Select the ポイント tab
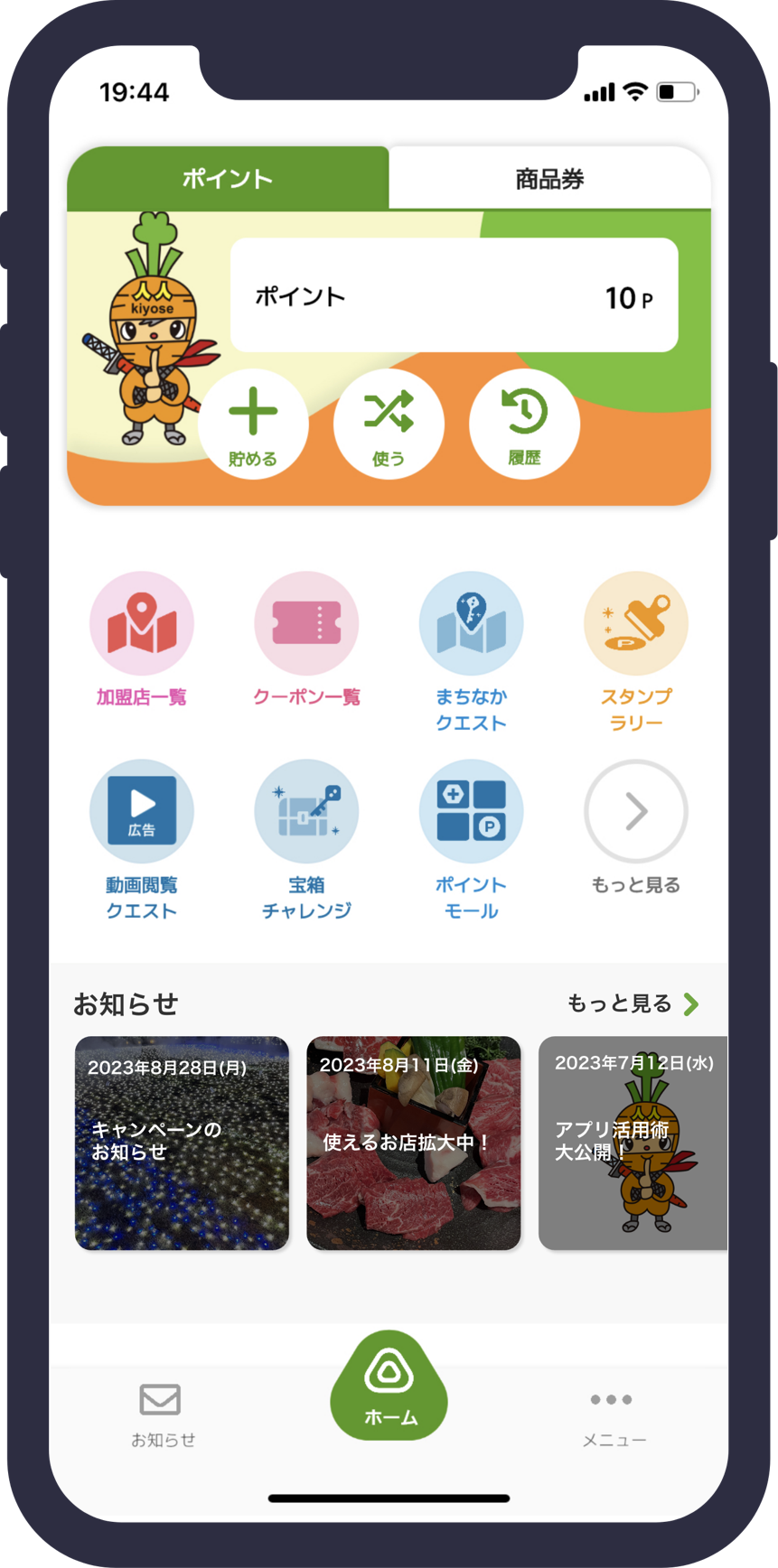Screen dimensions: 778x1568 point(228,179)
